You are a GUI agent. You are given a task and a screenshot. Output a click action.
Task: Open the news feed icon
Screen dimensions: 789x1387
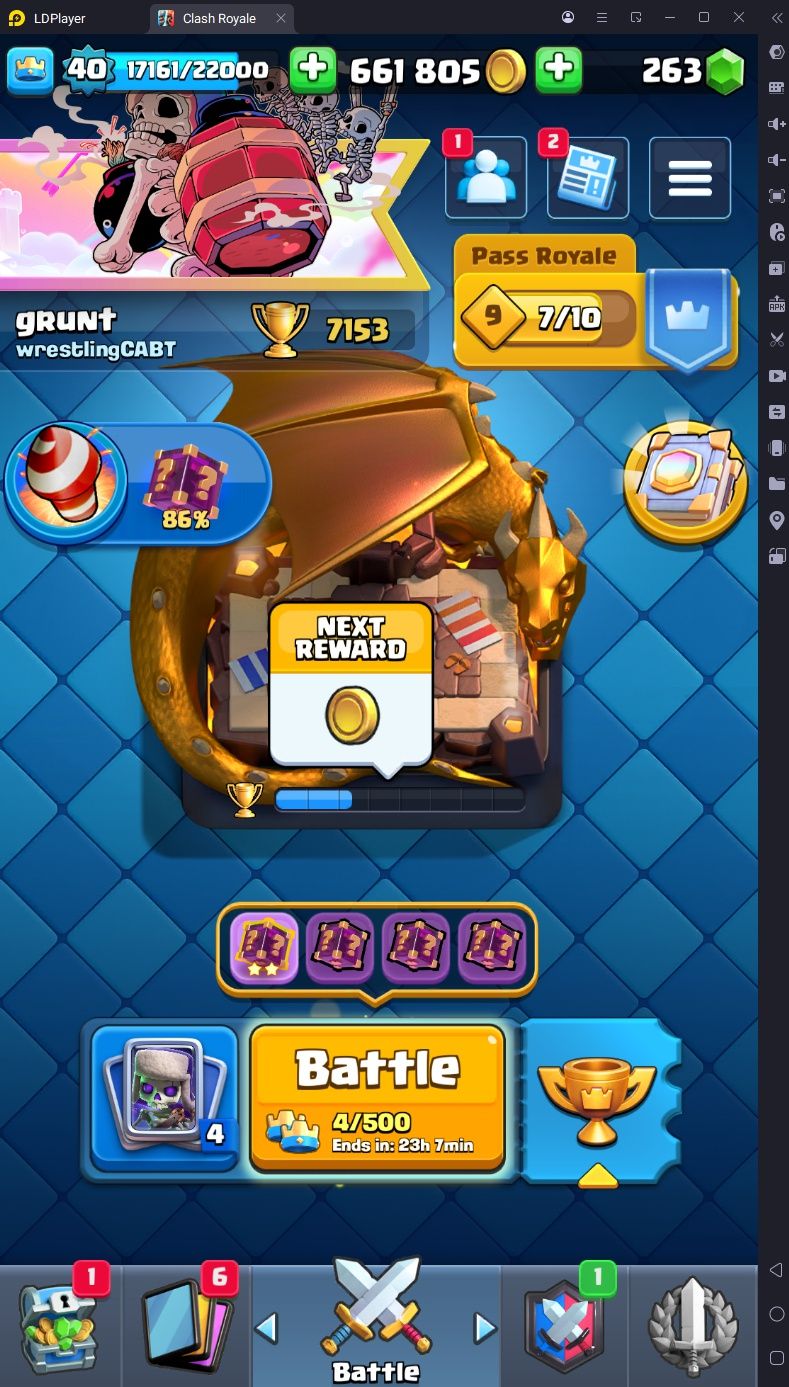point(588,178)
